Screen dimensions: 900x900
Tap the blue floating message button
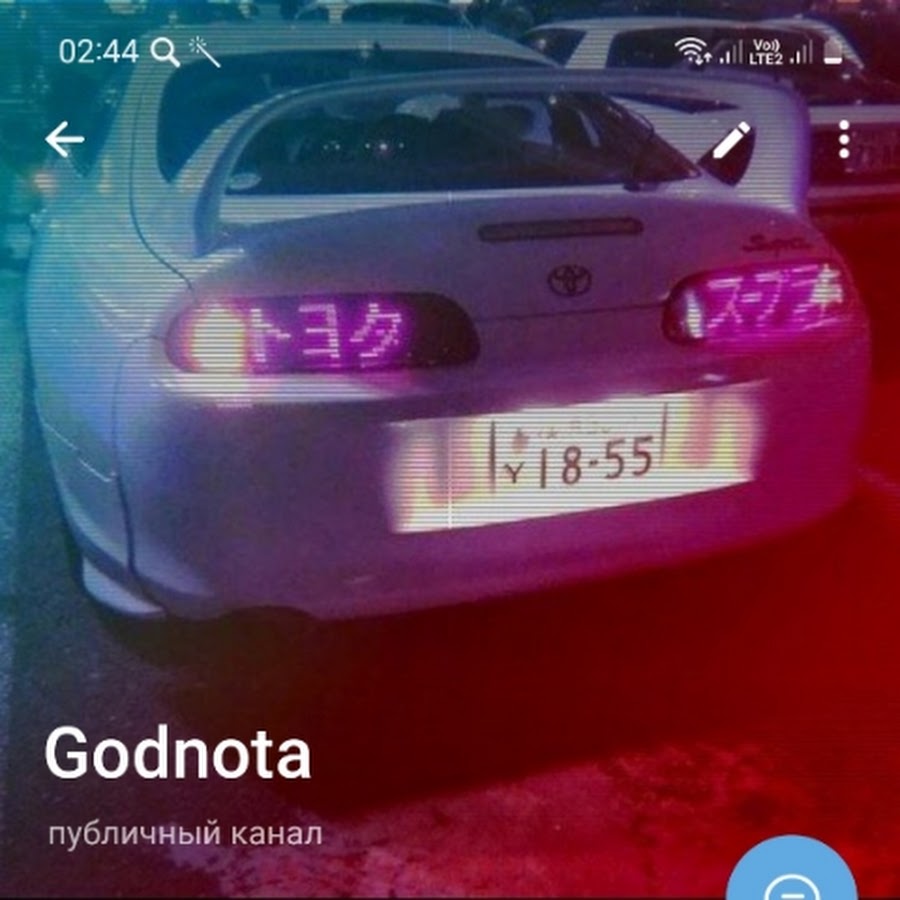pos(792,876)
